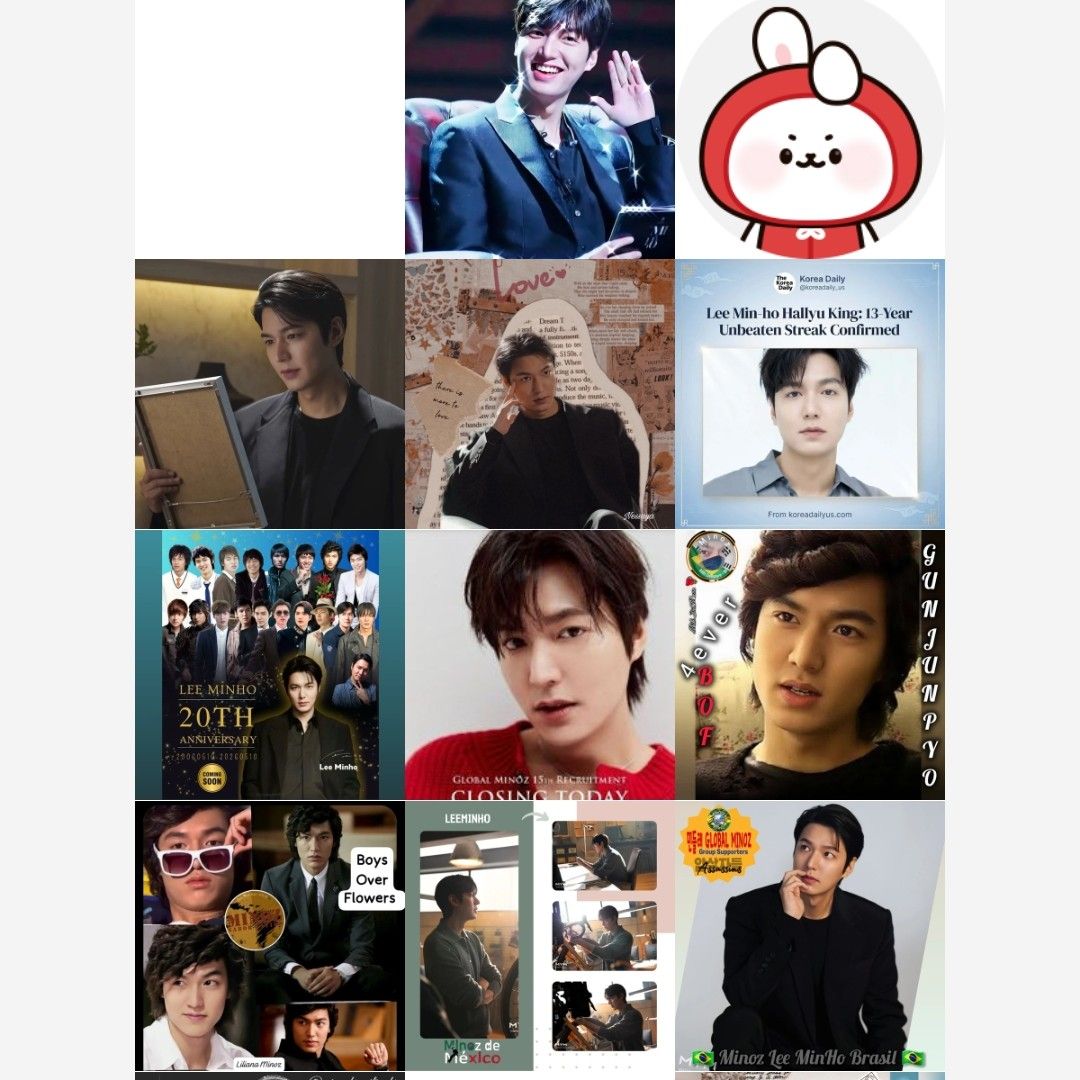
Task: Open the Korea Daily Hallyu King post
Action: (x=810, y=394)
